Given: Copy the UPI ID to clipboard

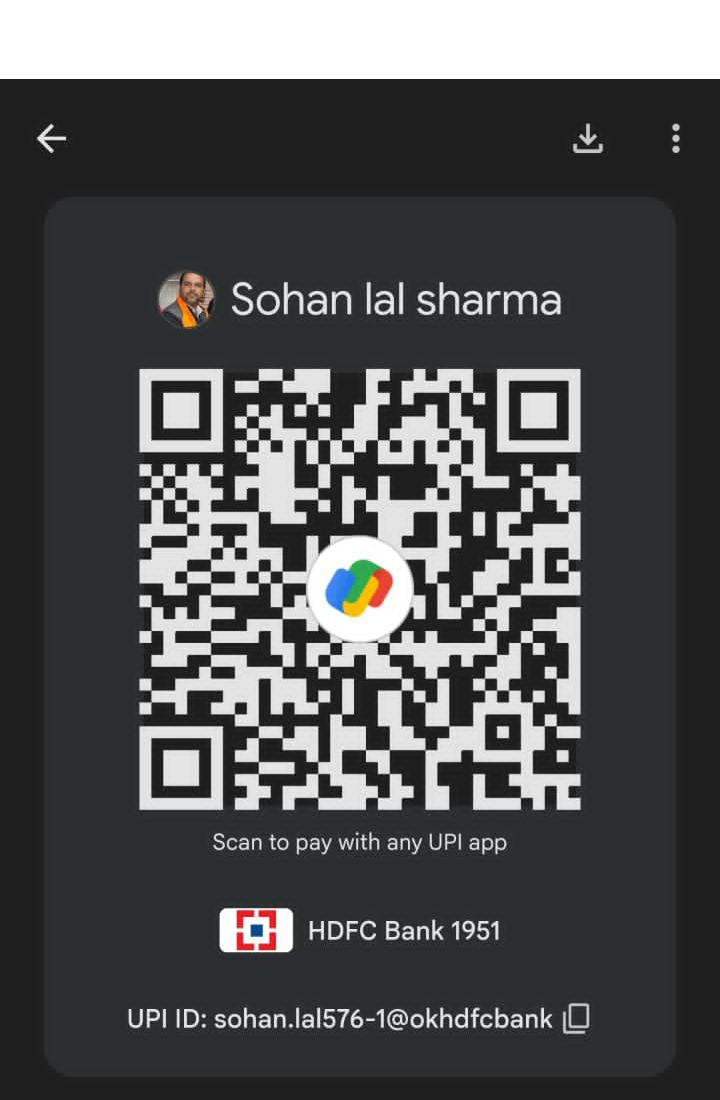Looking at the screenshot, I should coord(576,1019).
